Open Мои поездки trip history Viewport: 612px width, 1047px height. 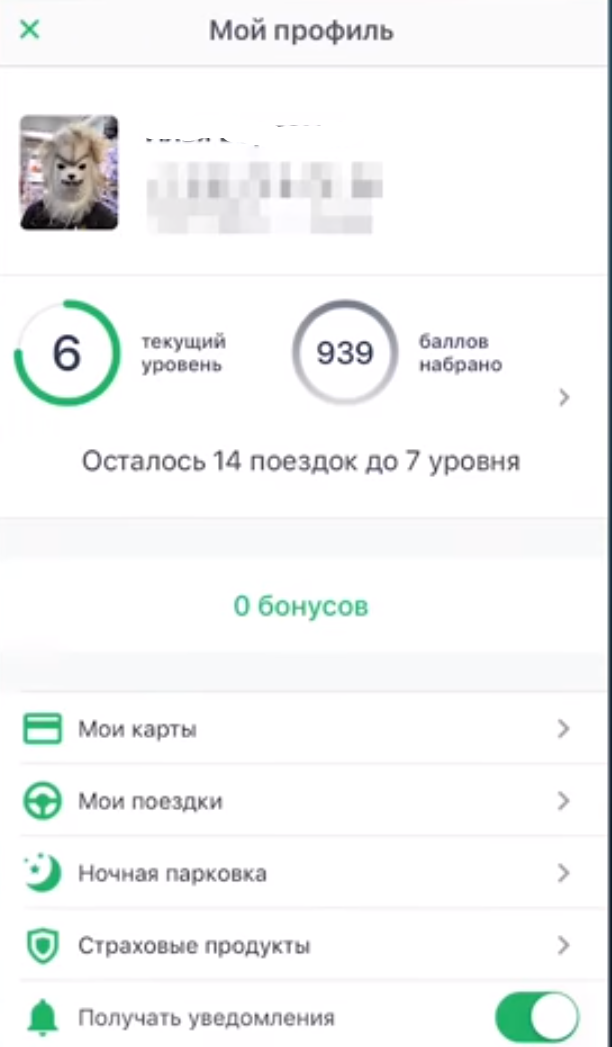(300, 801)
